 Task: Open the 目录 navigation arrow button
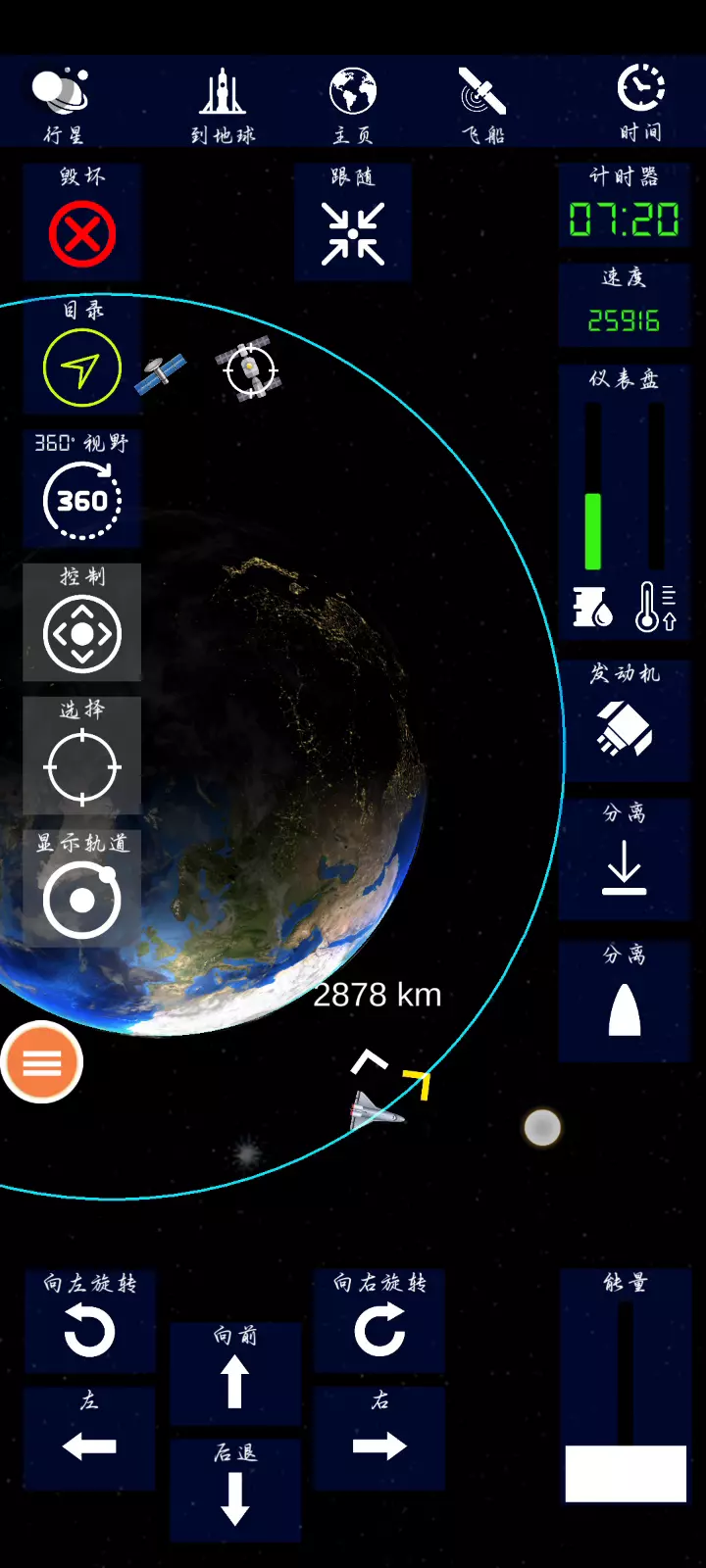point(82,357)
